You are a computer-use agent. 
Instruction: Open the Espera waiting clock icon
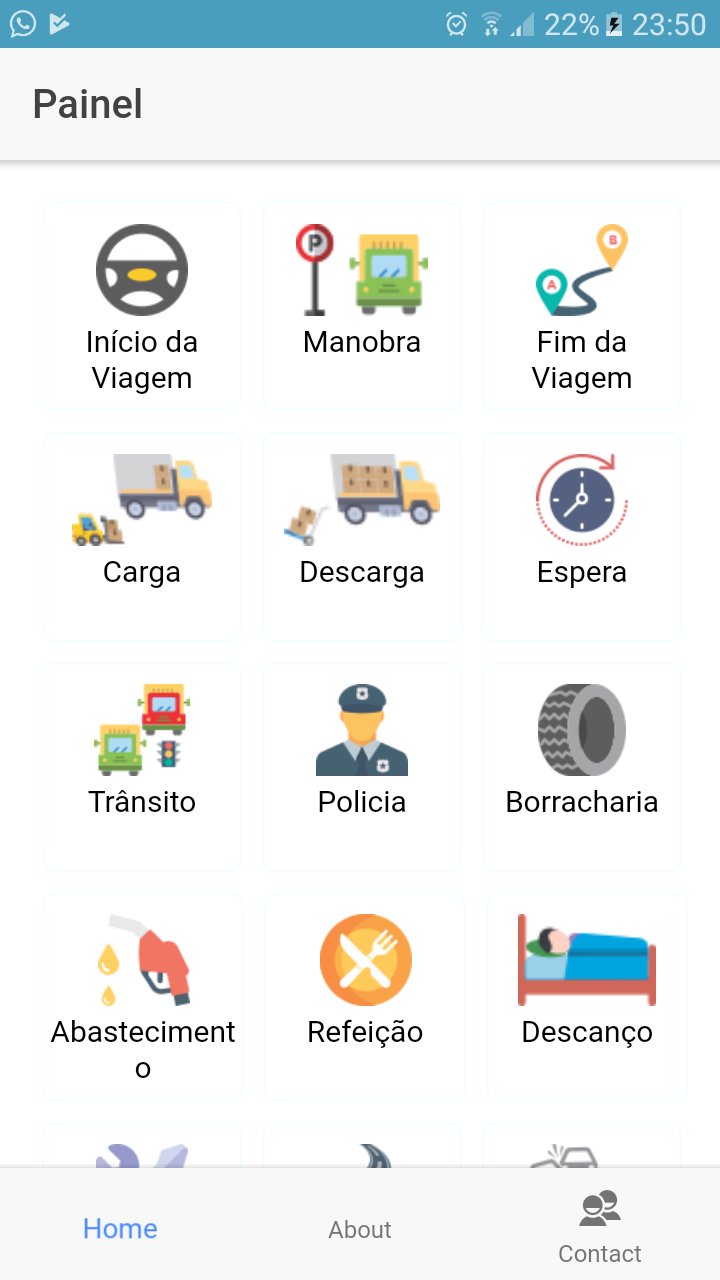pos(581,498)
